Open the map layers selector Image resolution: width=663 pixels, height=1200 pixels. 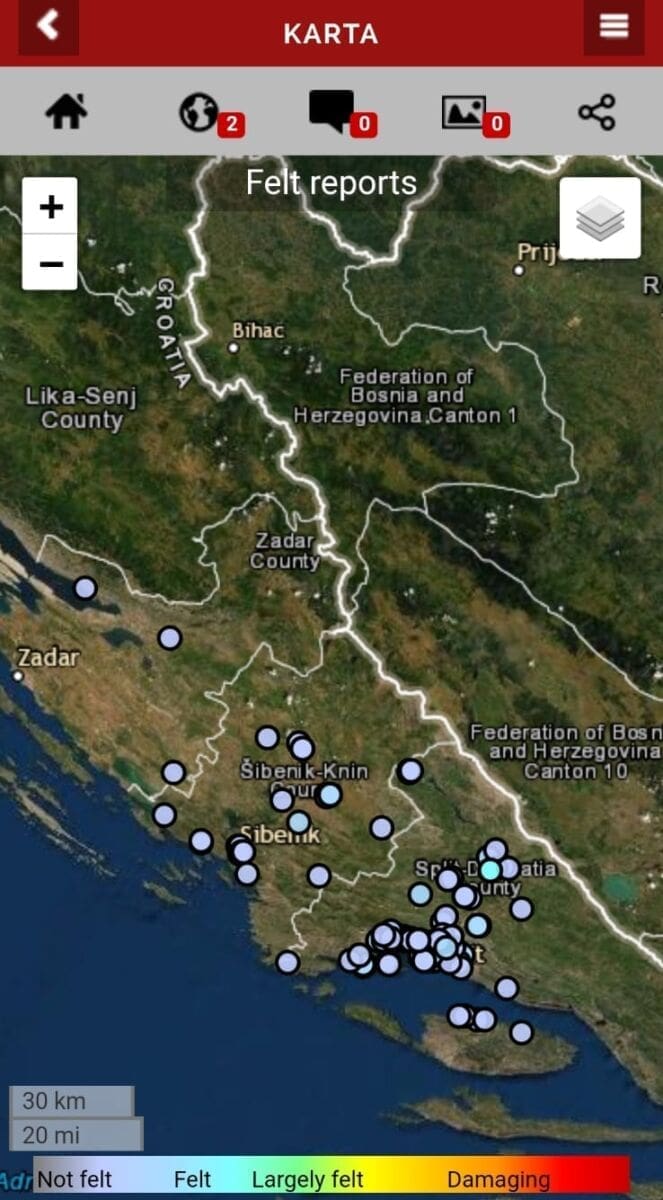600,218
